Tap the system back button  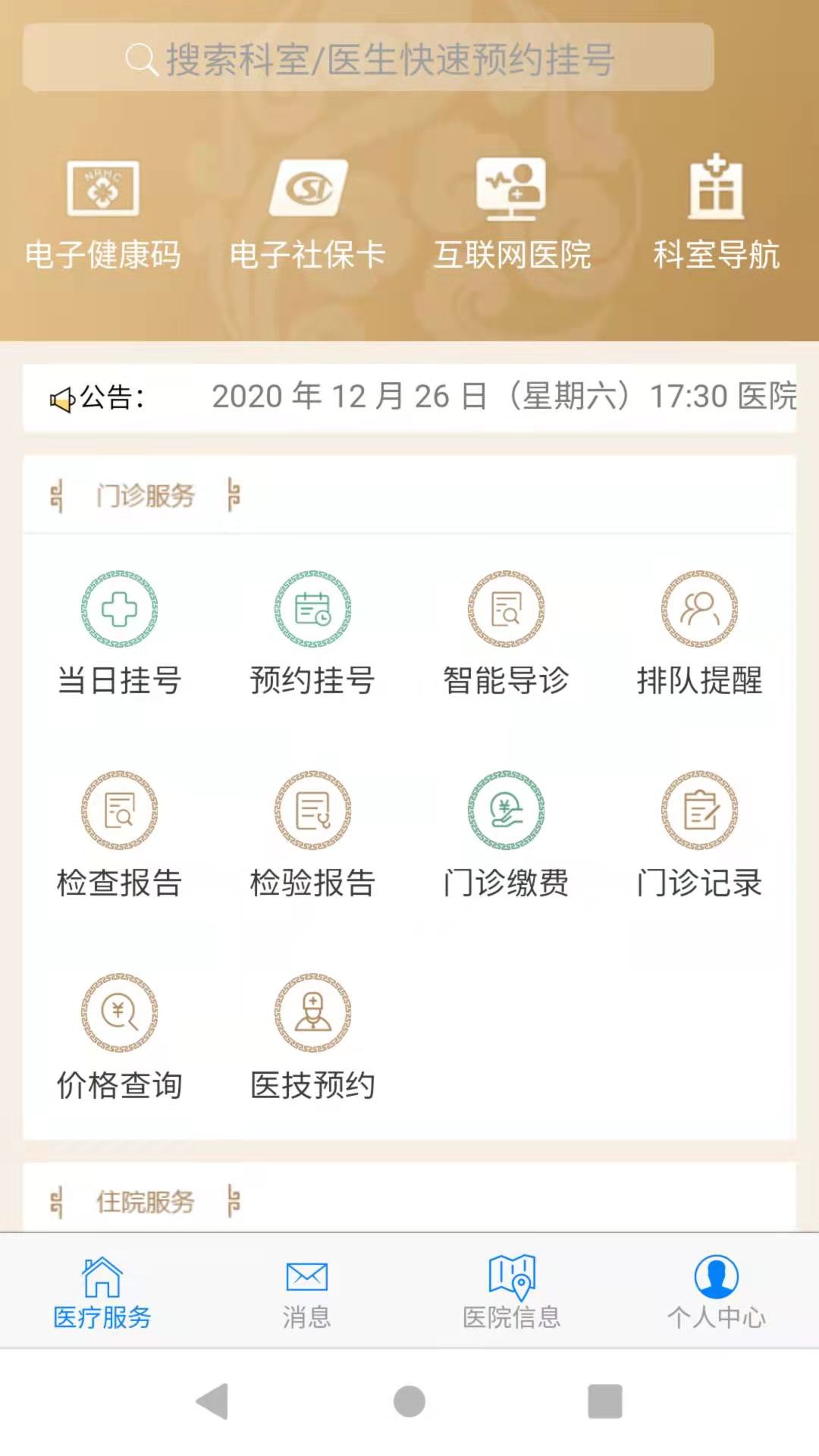pos(212,1401)
